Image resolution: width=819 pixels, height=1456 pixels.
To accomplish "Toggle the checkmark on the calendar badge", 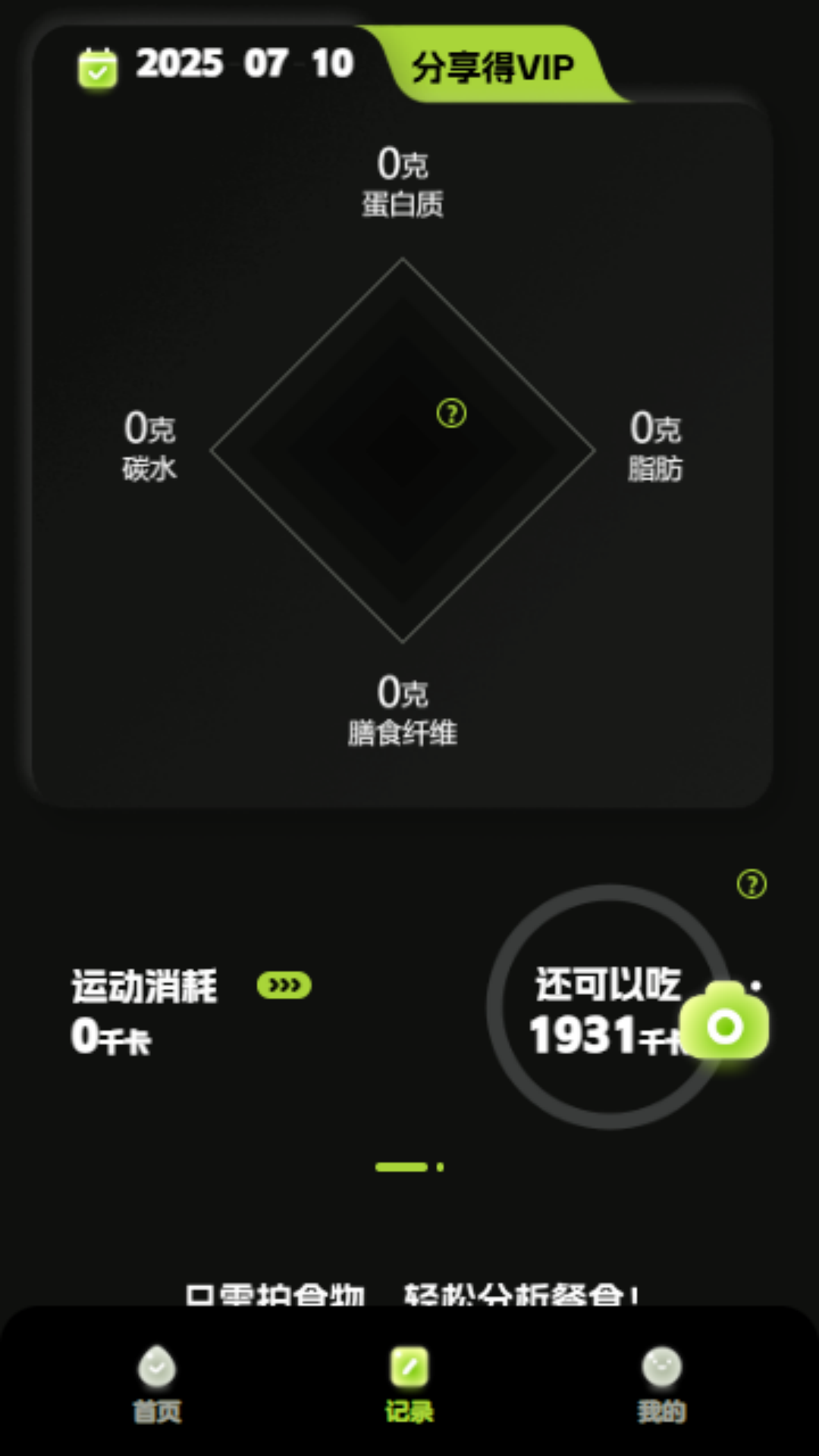I will point(96,68).
